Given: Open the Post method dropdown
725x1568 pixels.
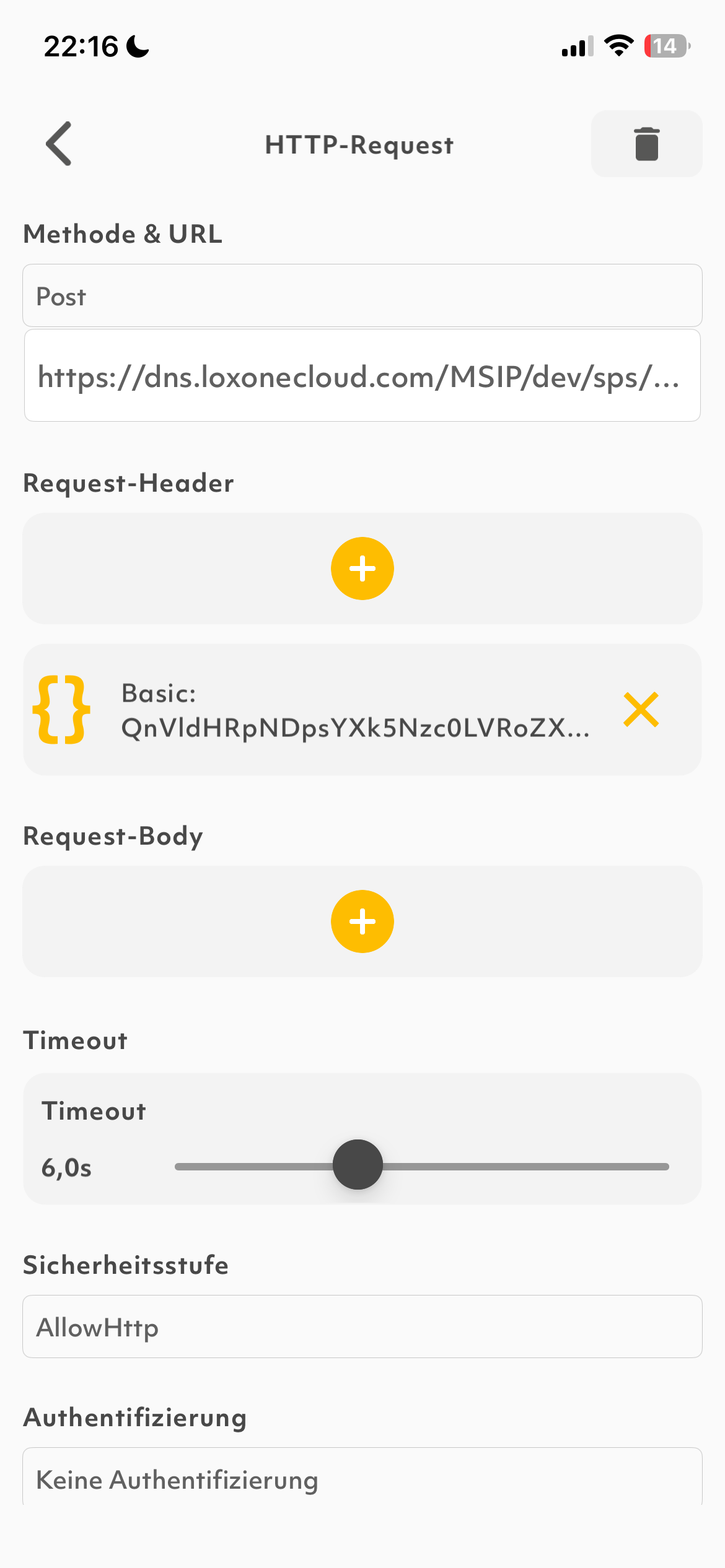Looking at the screenshot, I should coord(362,296).
